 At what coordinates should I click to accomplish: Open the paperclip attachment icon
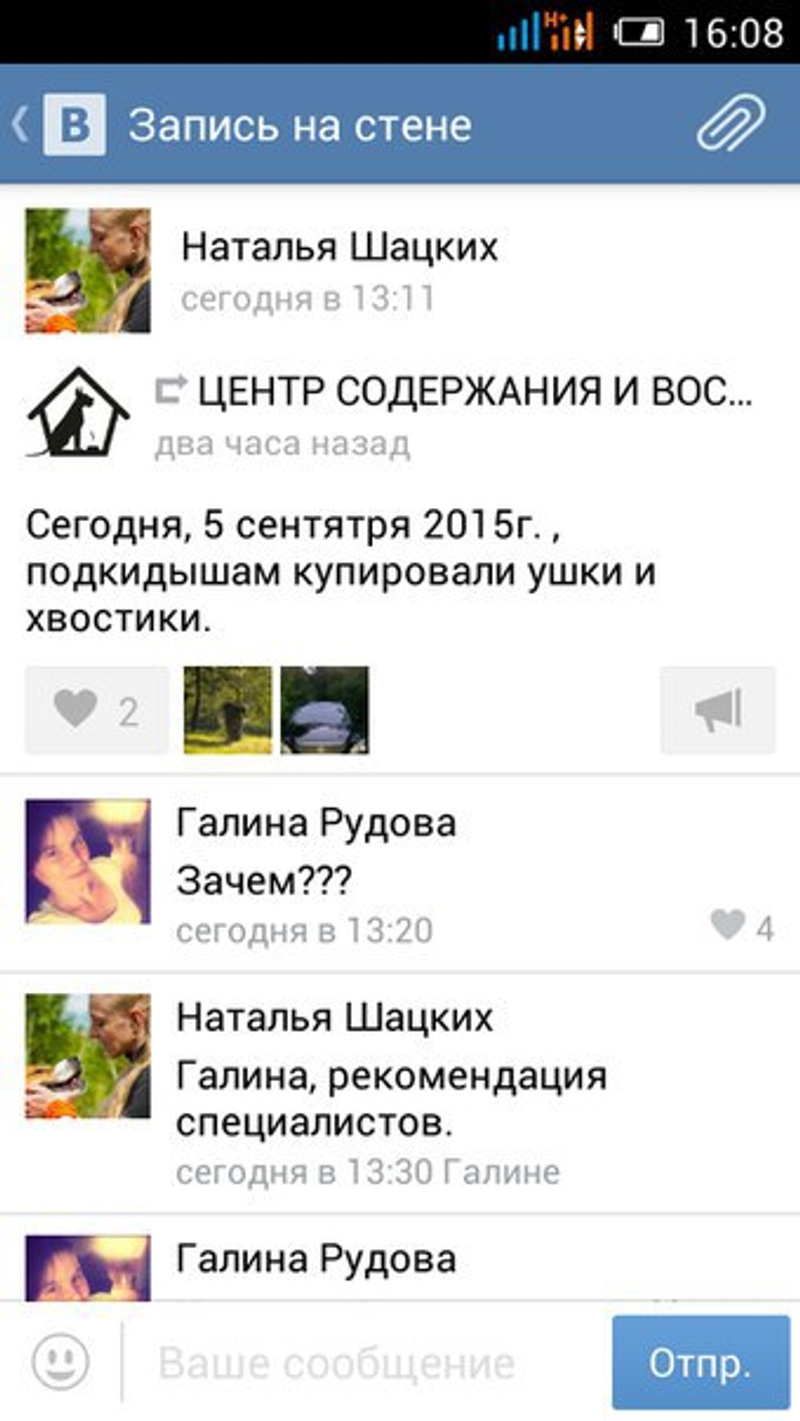point(731,126)
